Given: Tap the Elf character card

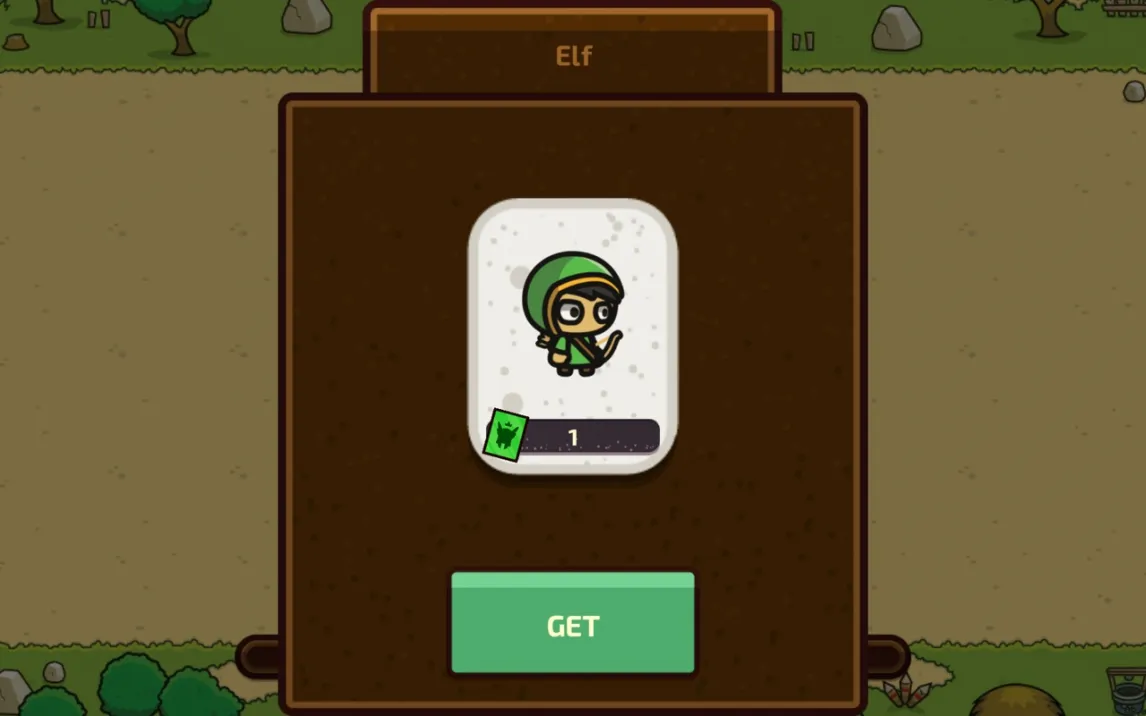Looking at the screenshot, I should tap(572, 335).
